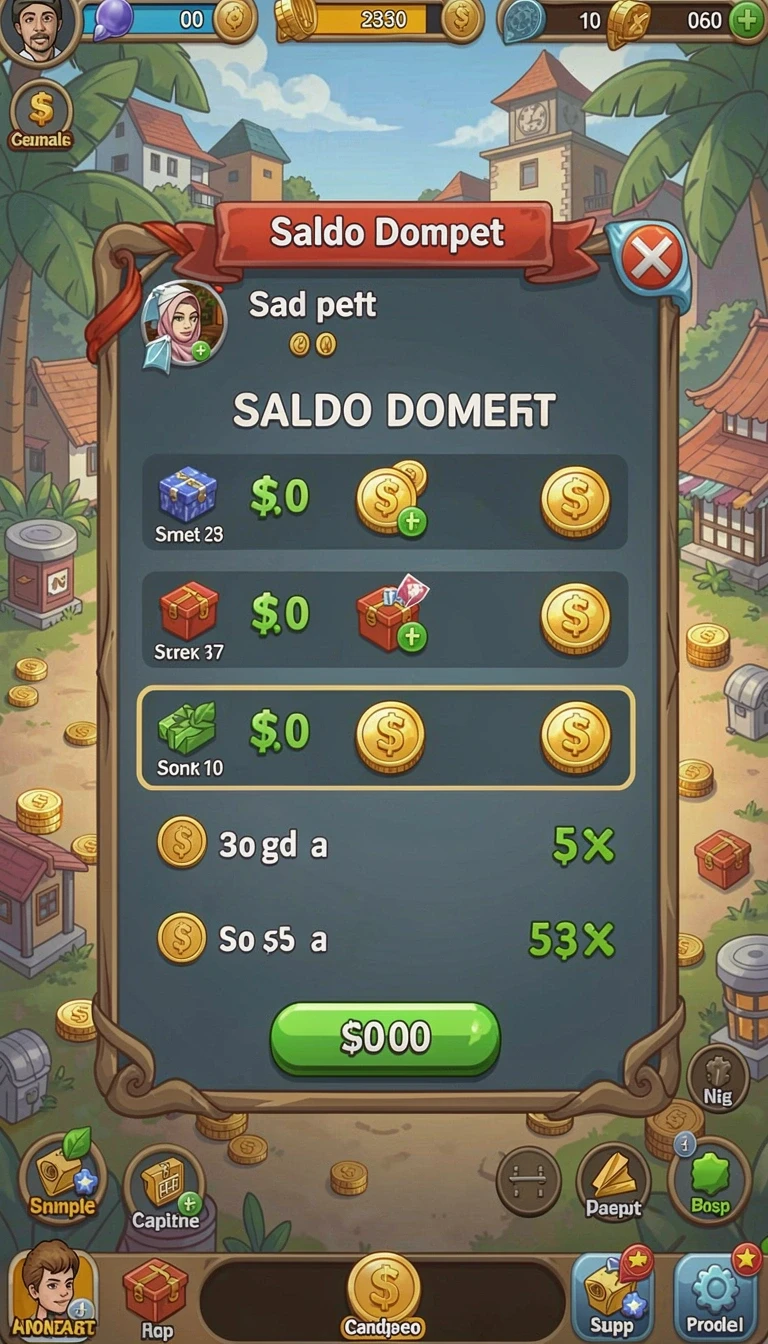Select the Sonk 10 green box row

(385, 738)
